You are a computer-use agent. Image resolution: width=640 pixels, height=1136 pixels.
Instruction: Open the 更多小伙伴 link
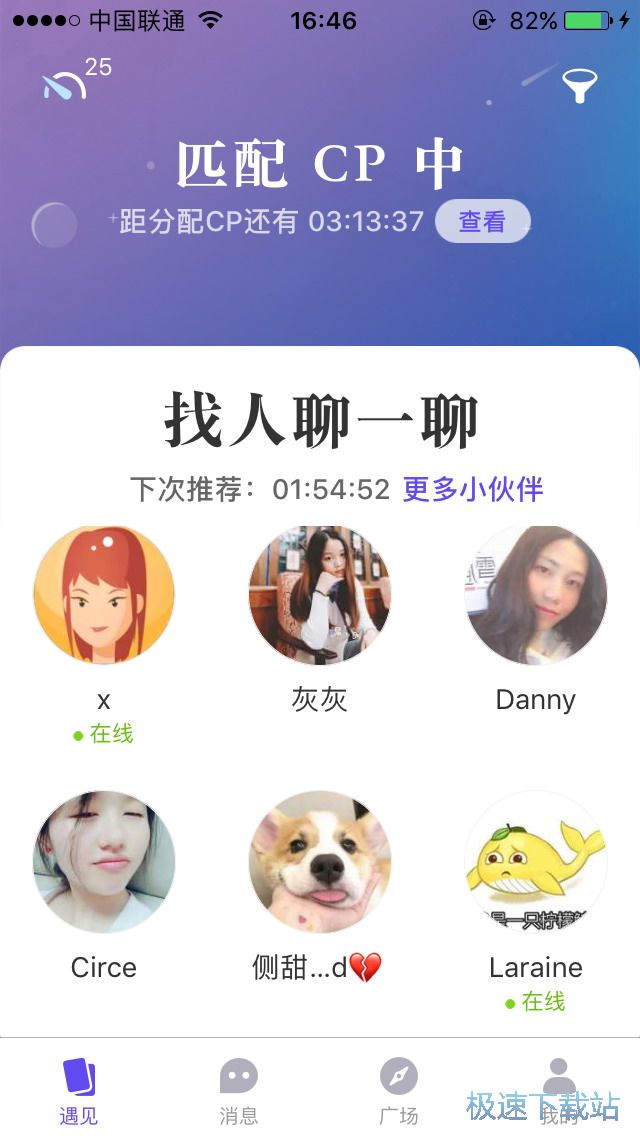(473, 489)
